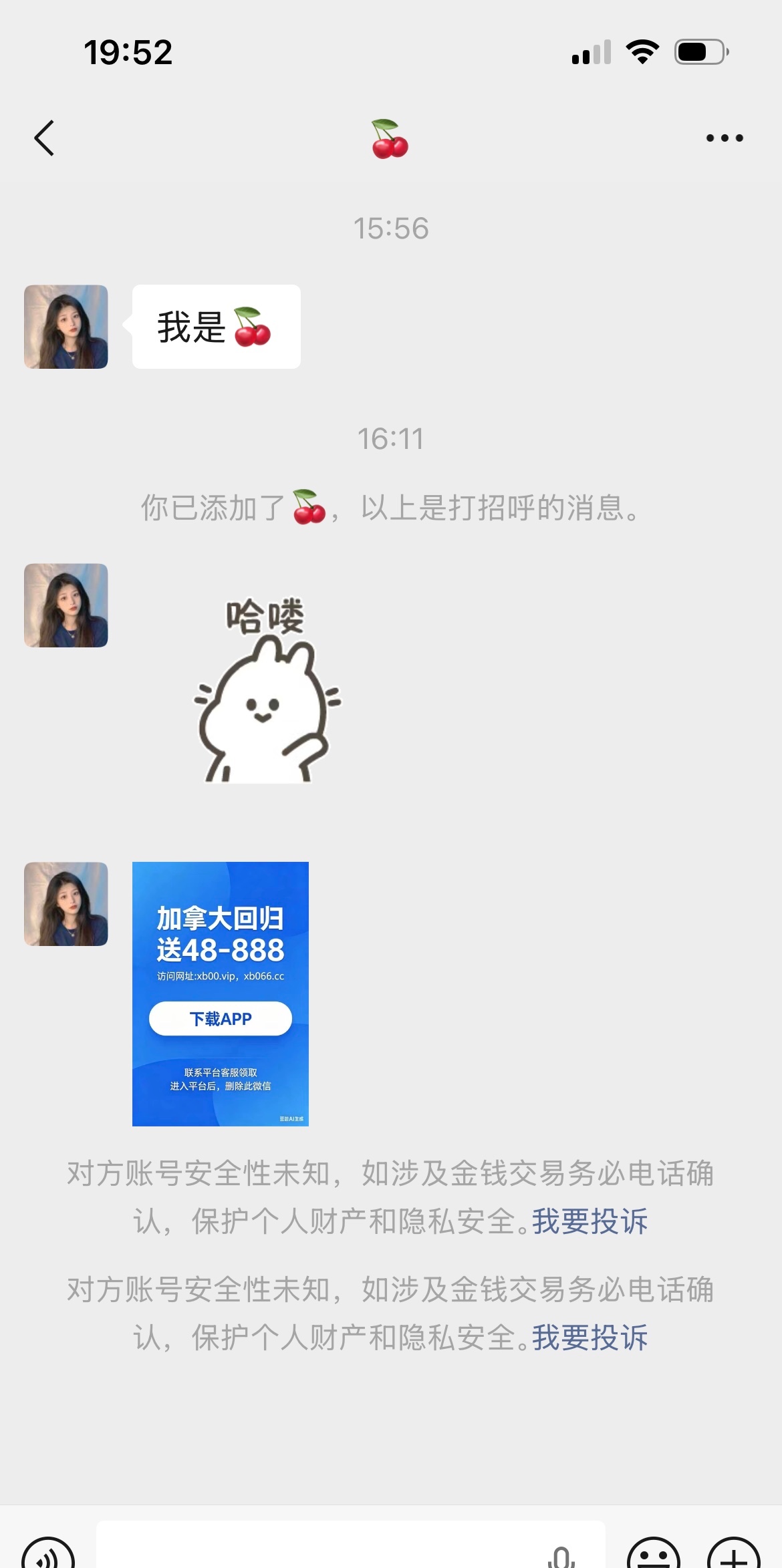Open the blue 加拿大回归 image message
This screenshot has height=1568, width=782.
pyautogui.click(x=221, y=993)
